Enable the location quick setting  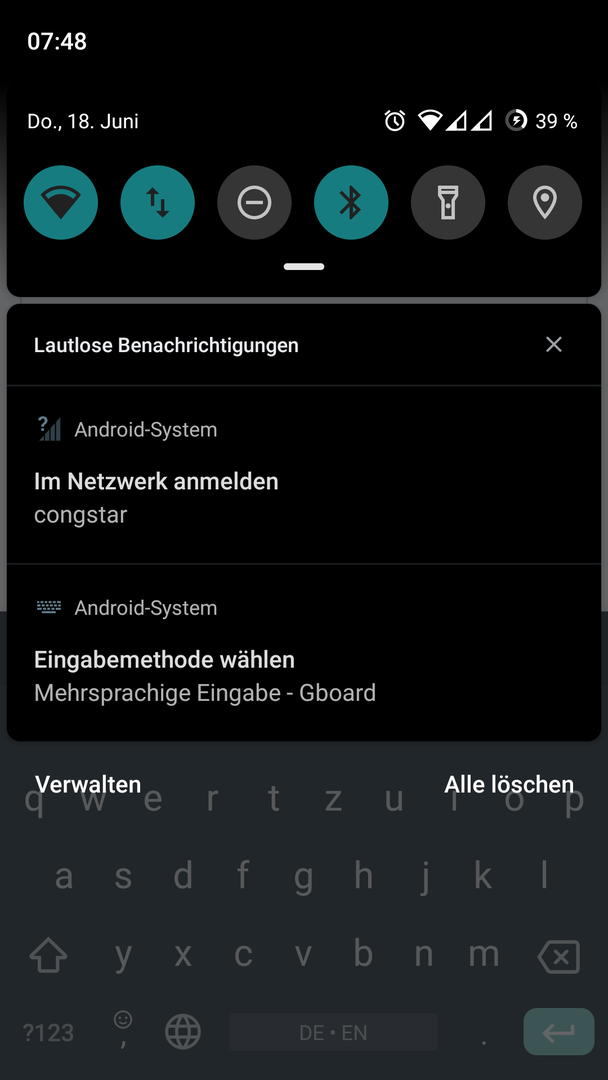545,202
